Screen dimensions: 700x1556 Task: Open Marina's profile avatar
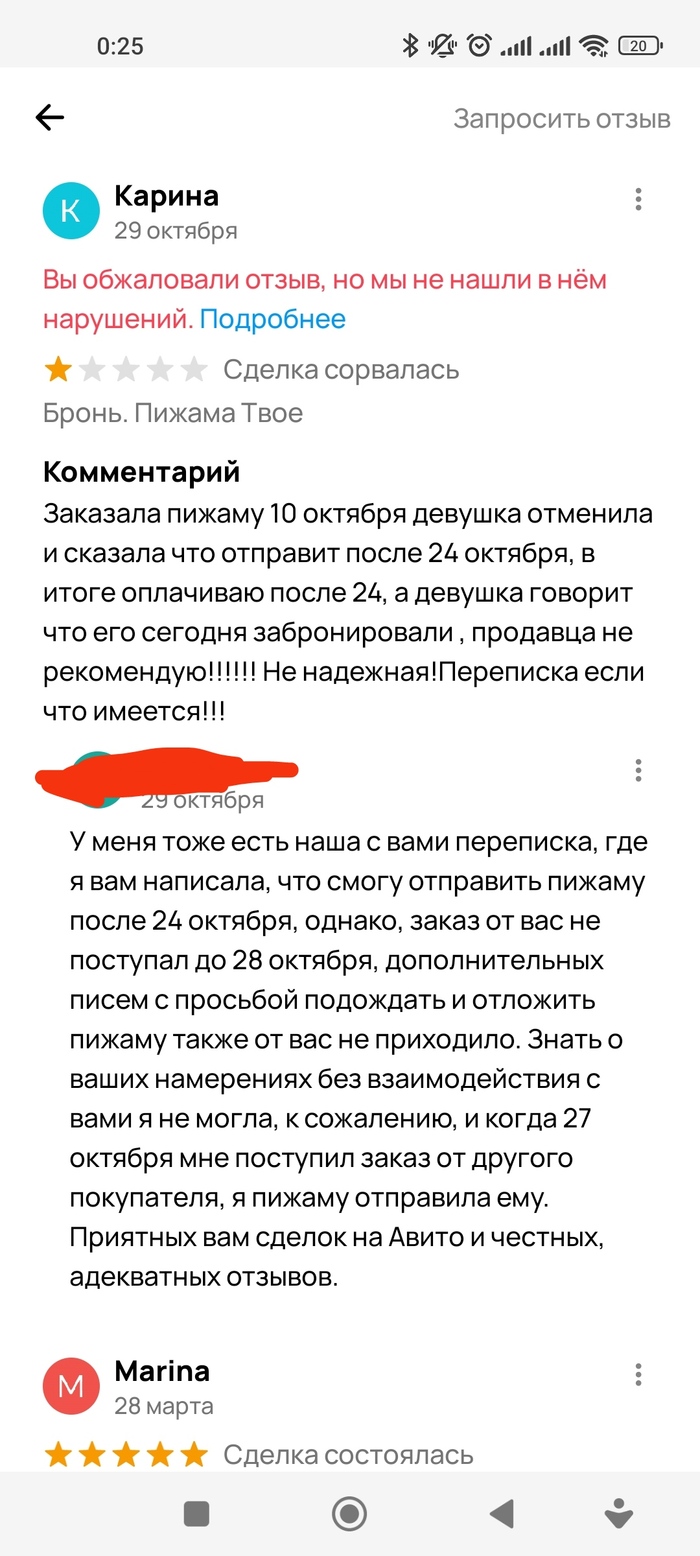pyautogui.click(x=71, y=1386)
